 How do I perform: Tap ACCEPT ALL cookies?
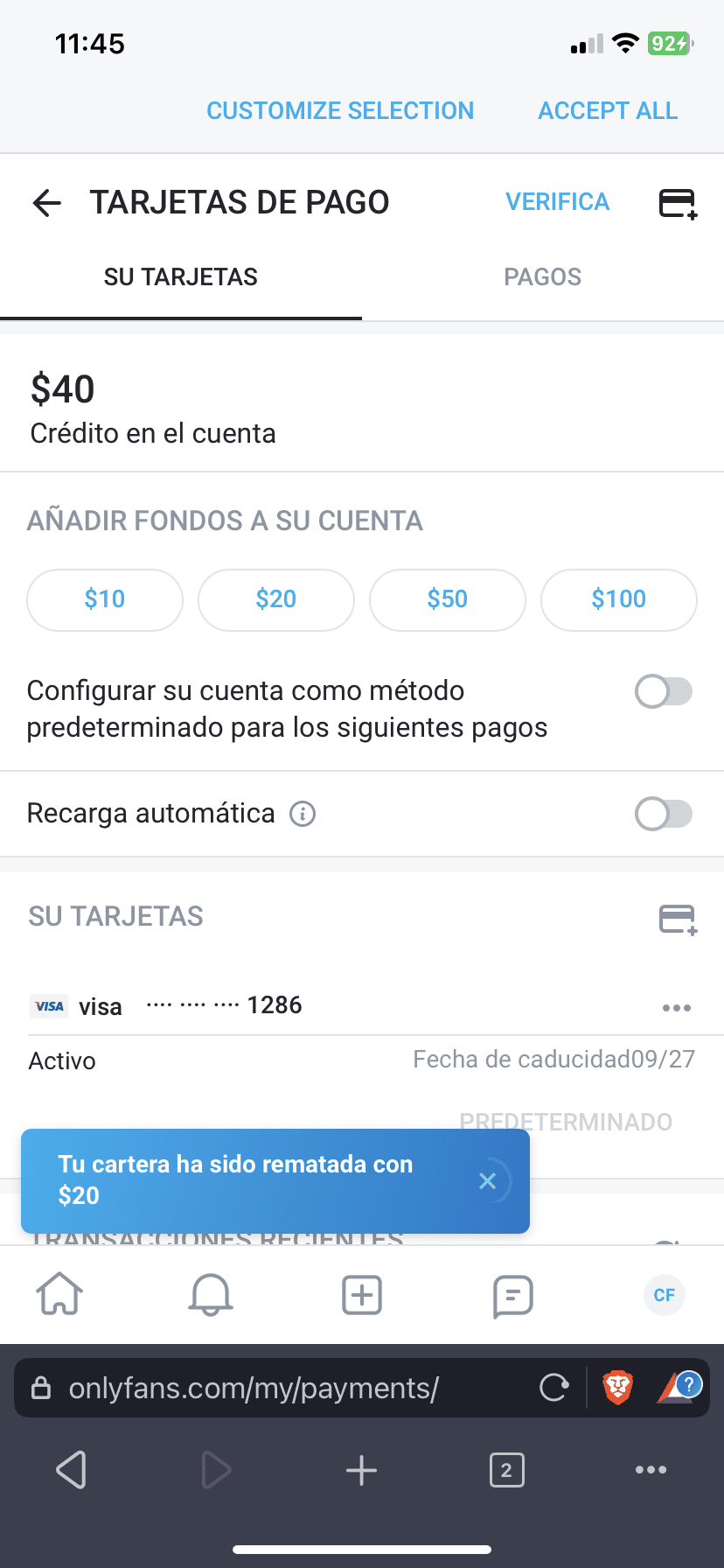608,111
